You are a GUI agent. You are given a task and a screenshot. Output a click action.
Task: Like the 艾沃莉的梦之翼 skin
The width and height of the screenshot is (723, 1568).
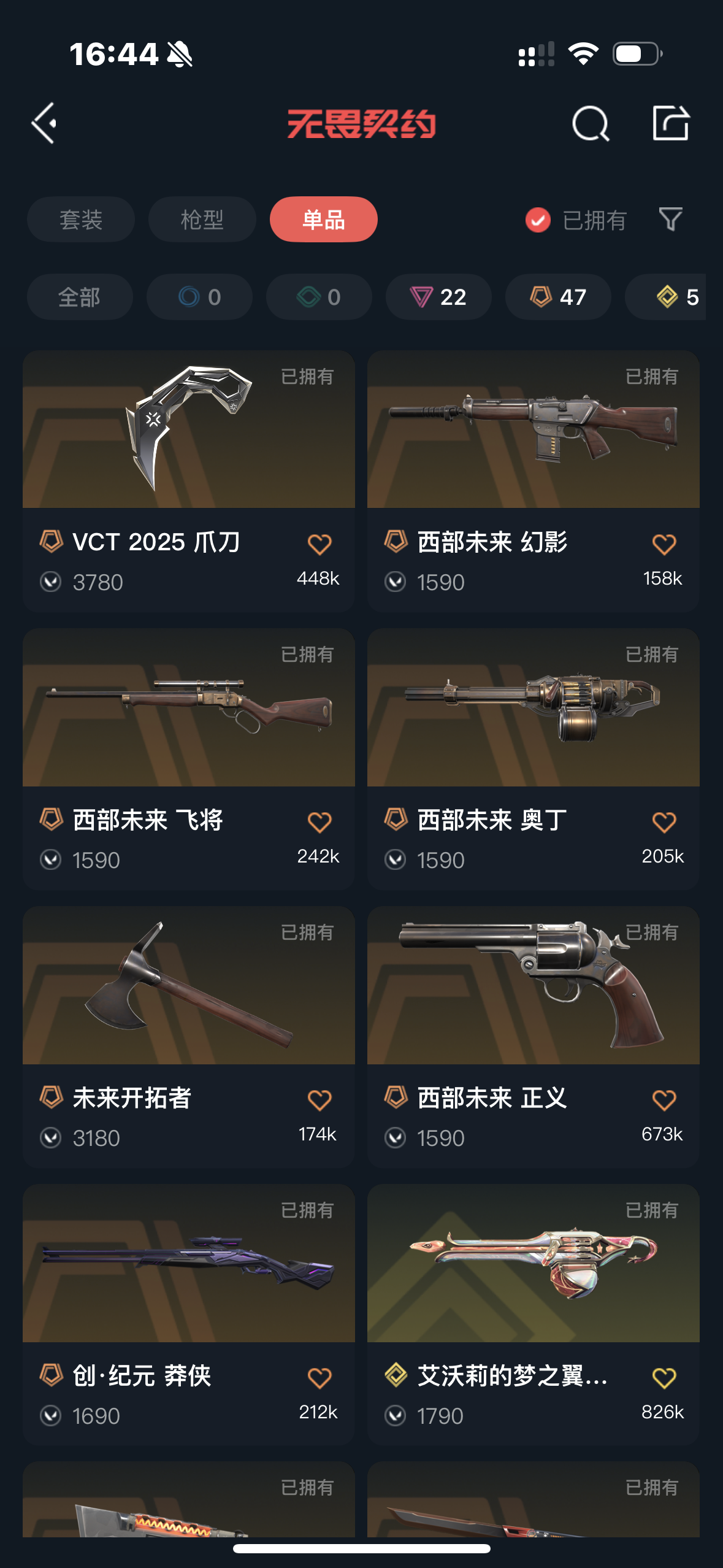pyautogui.click(x=664, y=1378)
